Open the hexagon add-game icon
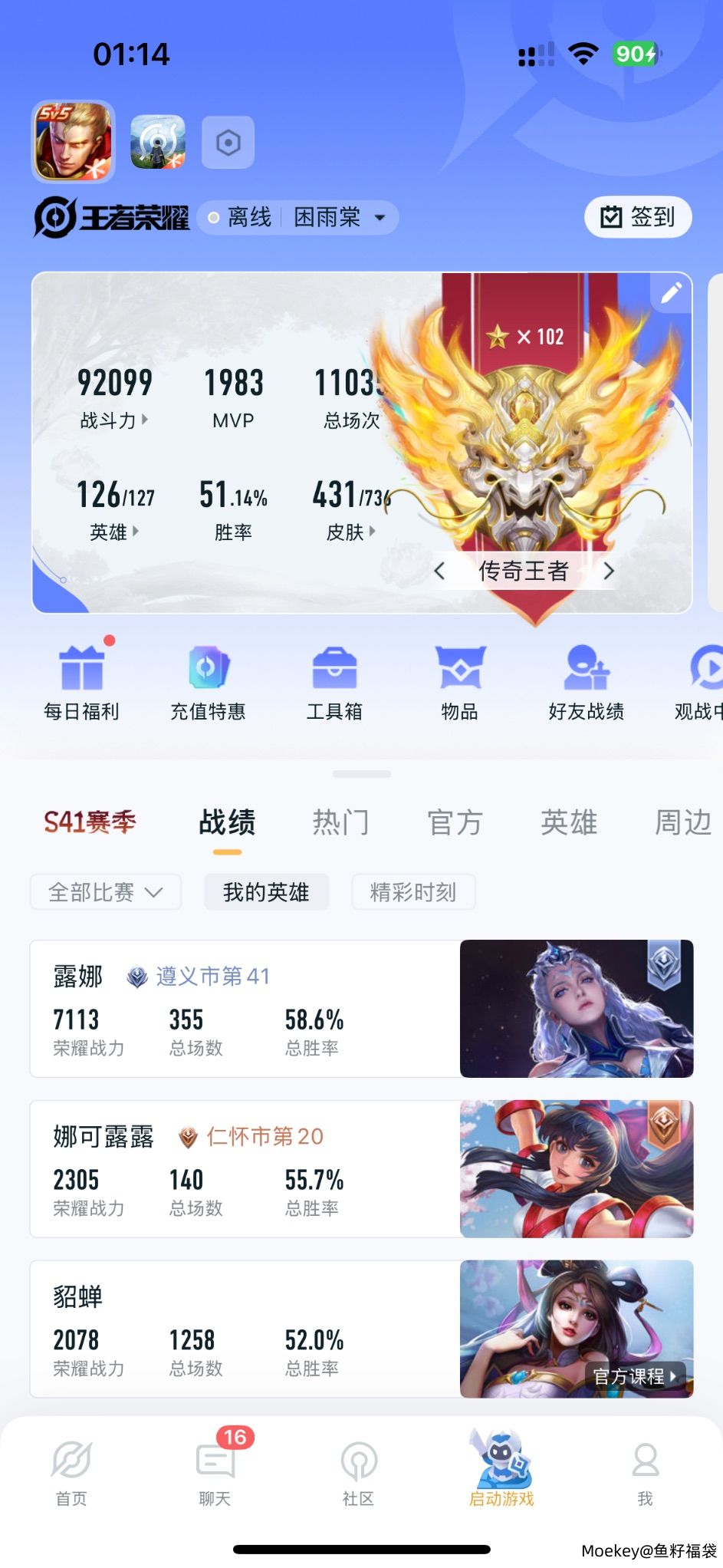The height and width of the screenshot is (1568, 723). 228,143
